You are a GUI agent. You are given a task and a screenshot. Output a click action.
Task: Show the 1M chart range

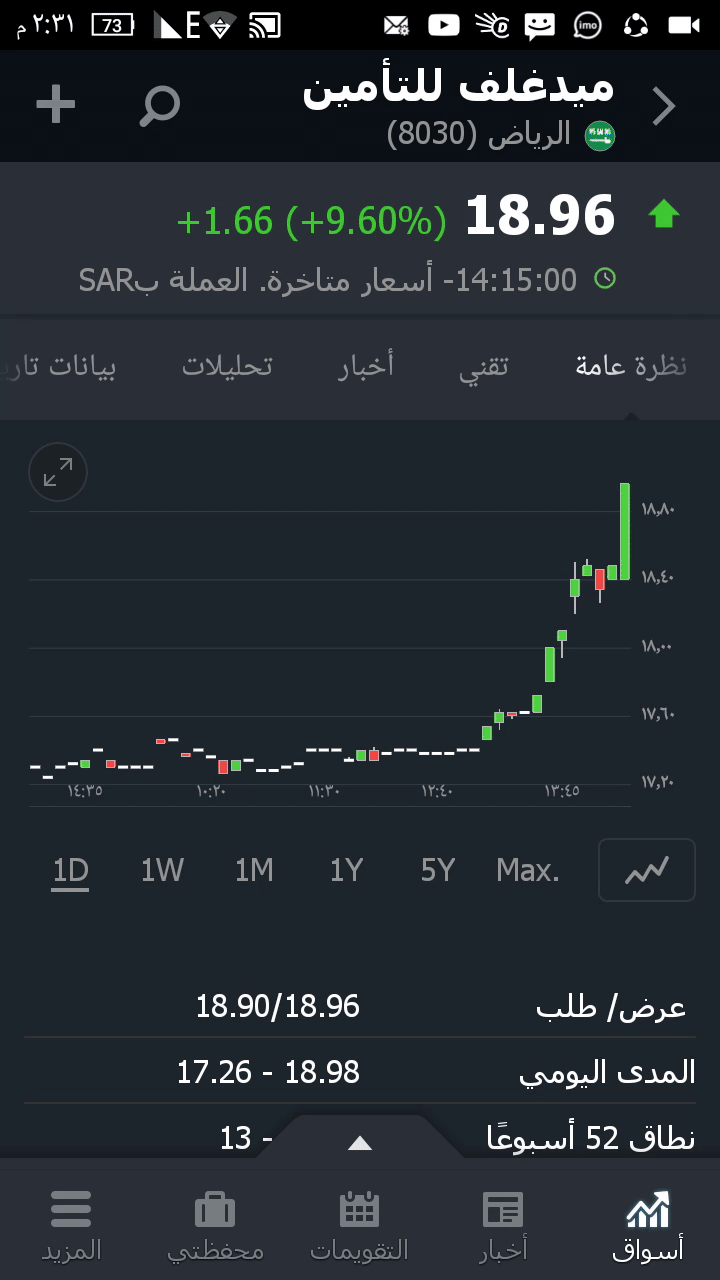254,871
